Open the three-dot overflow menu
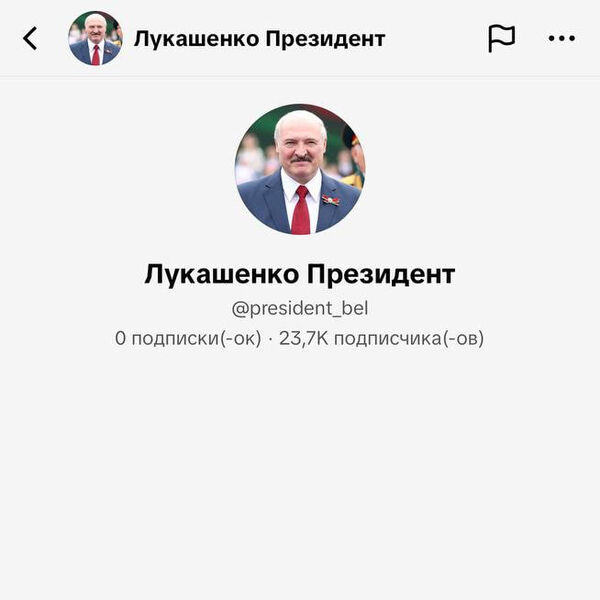 pyautogui.click(x=561, y=38)
